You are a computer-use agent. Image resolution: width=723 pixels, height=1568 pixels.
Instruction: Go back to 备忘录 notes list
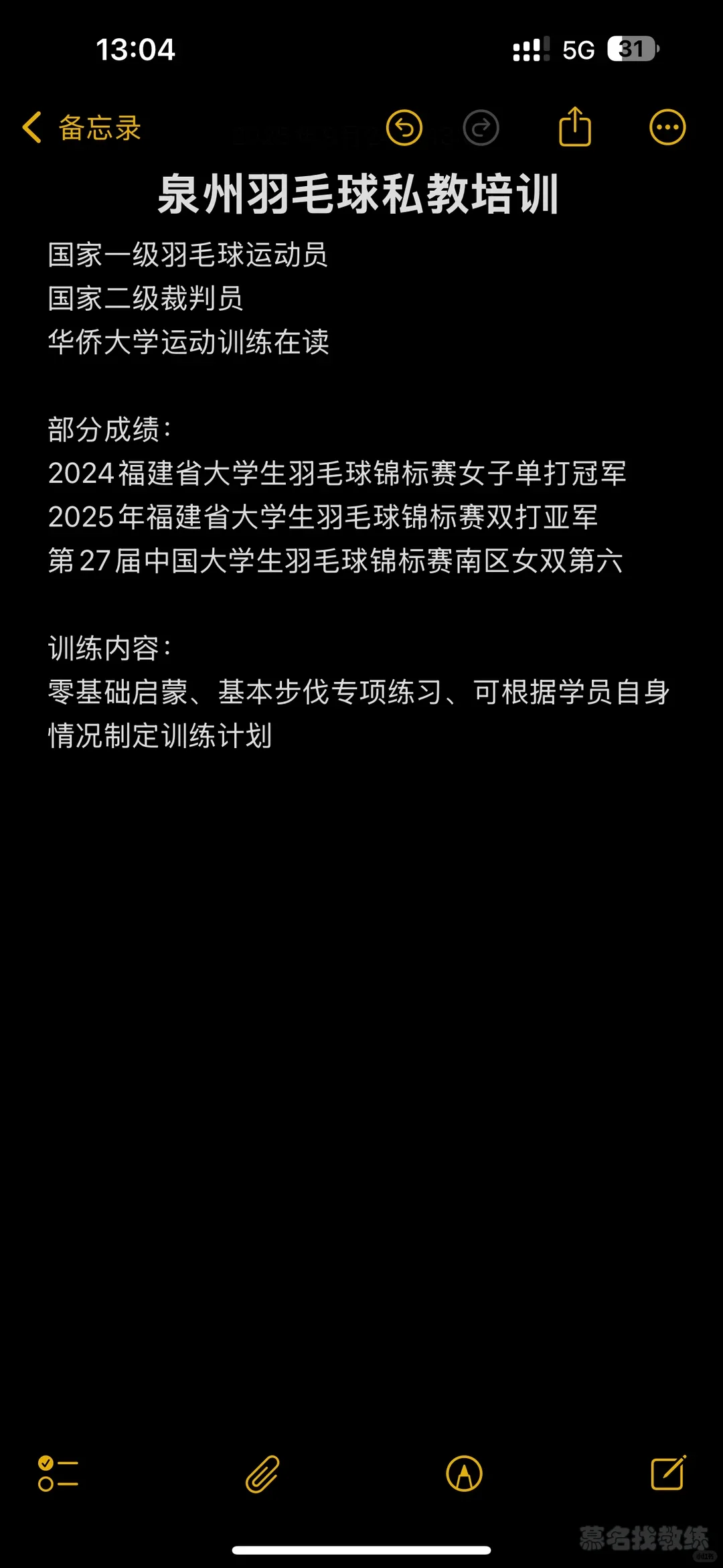coord(82,127)
